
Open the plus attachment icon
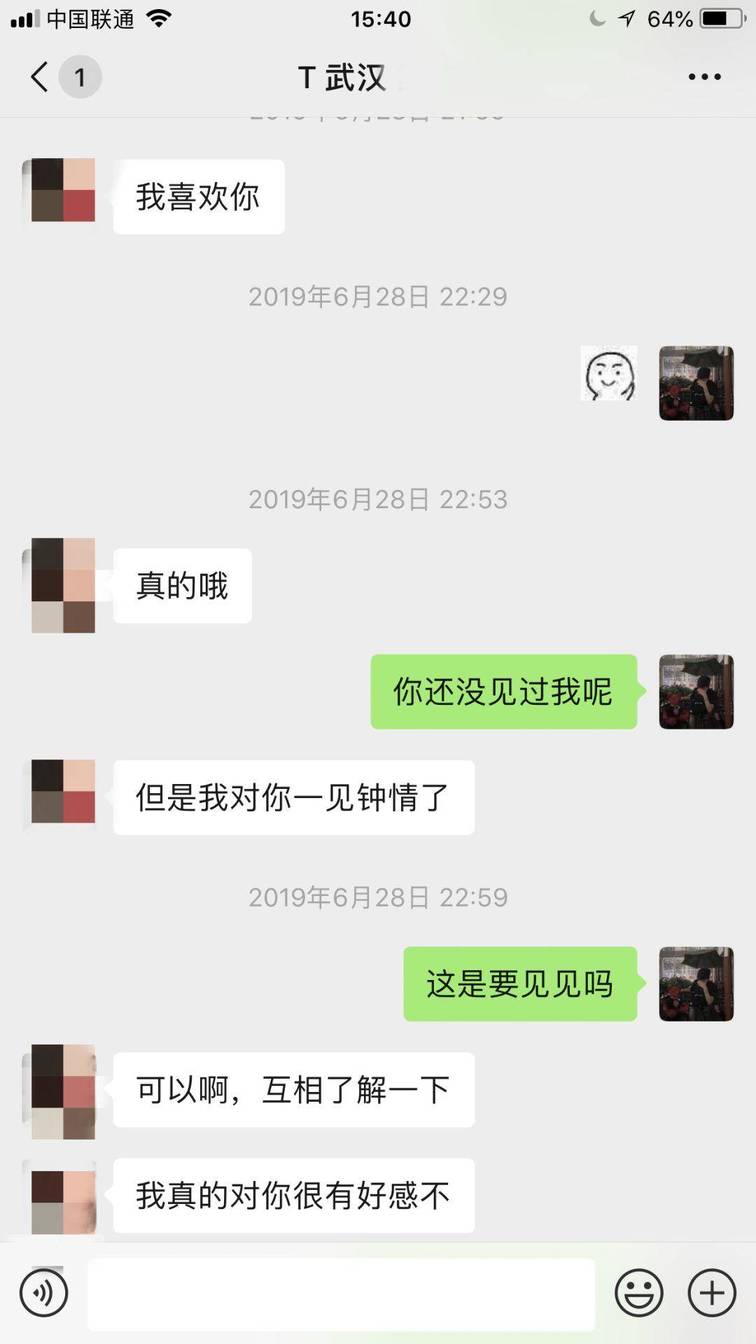pos(712,1292)
